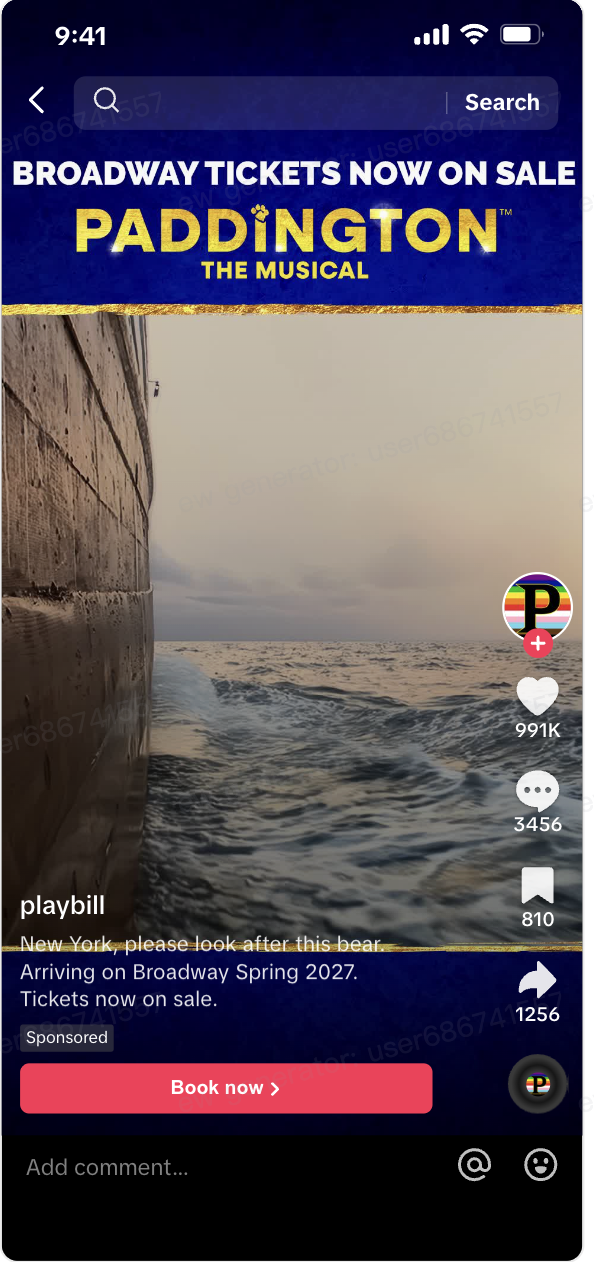
Task: Open the comments bubble
Action: [538, 791]
